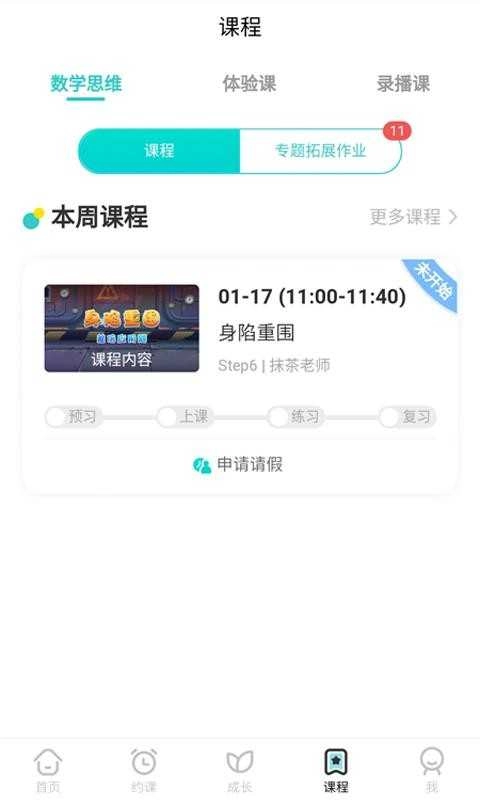Tap the 预习 step

click(74, 417)
